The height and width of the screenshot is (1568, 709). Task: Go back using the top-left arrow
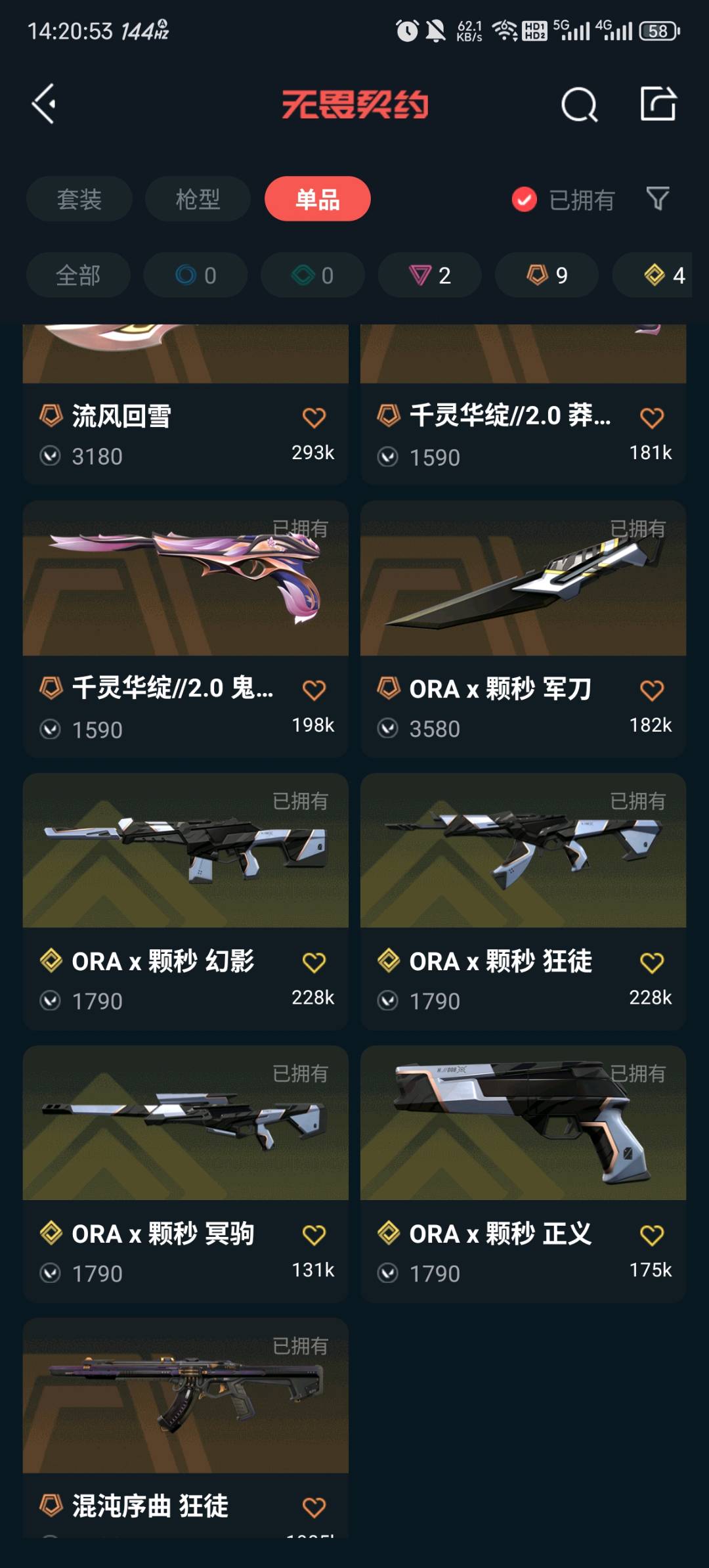(44, 104)
